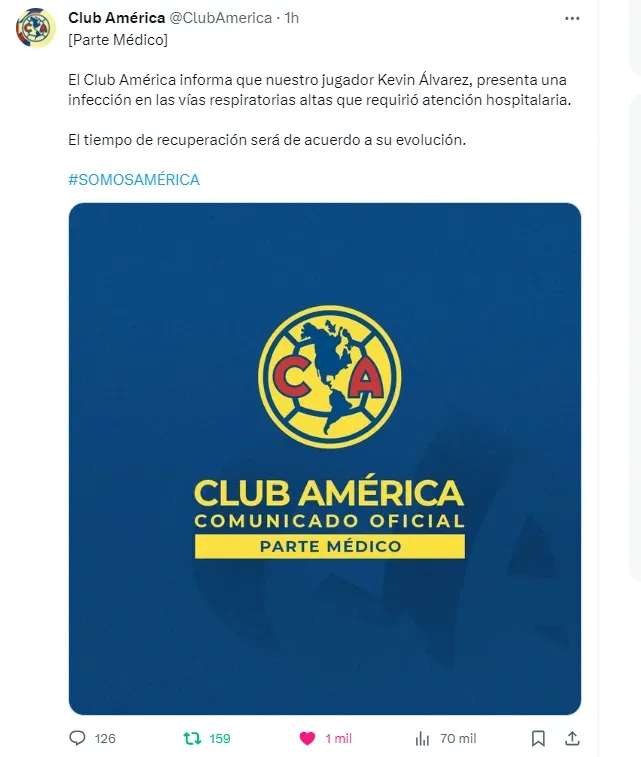Share the tweet

(x=573, y=738)
